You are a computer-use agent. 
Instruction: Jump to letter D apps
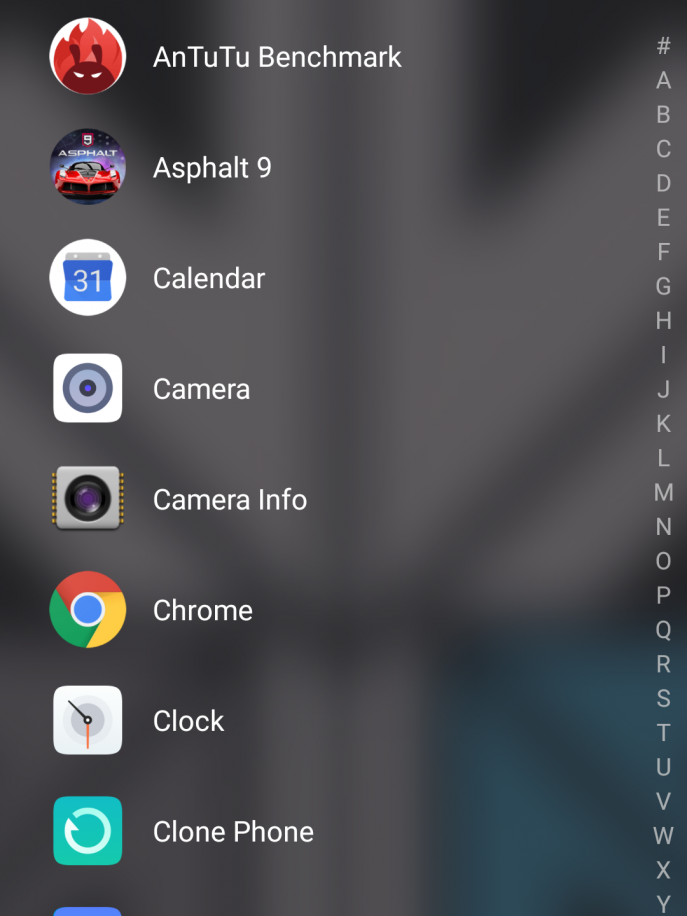(x=663, y=183)
